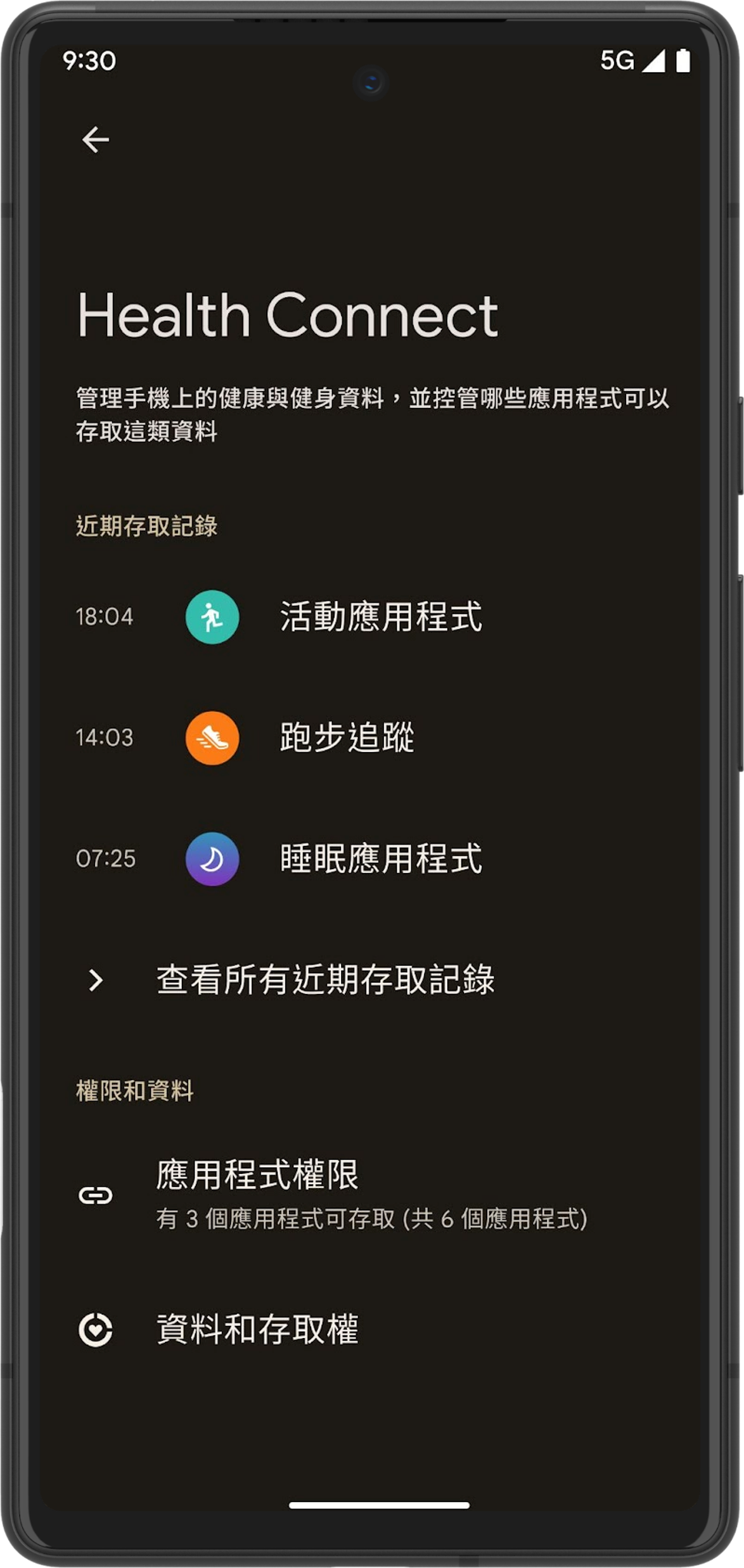Open the 07:25 睡眠應用程式 entry
This screenshot has height=1568, width=744.
pos(380,859)
